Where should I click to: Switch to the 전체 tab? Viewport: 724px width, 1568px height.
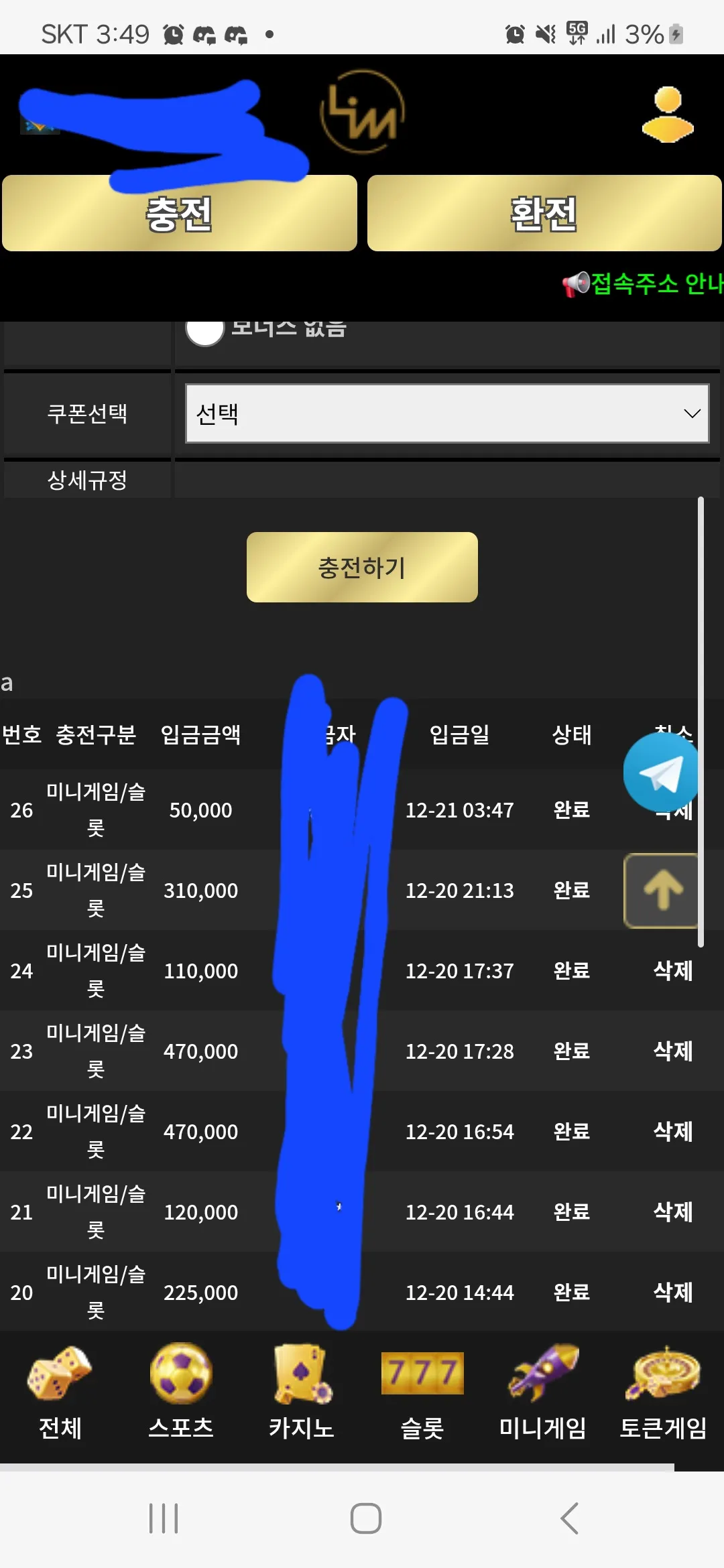coord(60,1392)
